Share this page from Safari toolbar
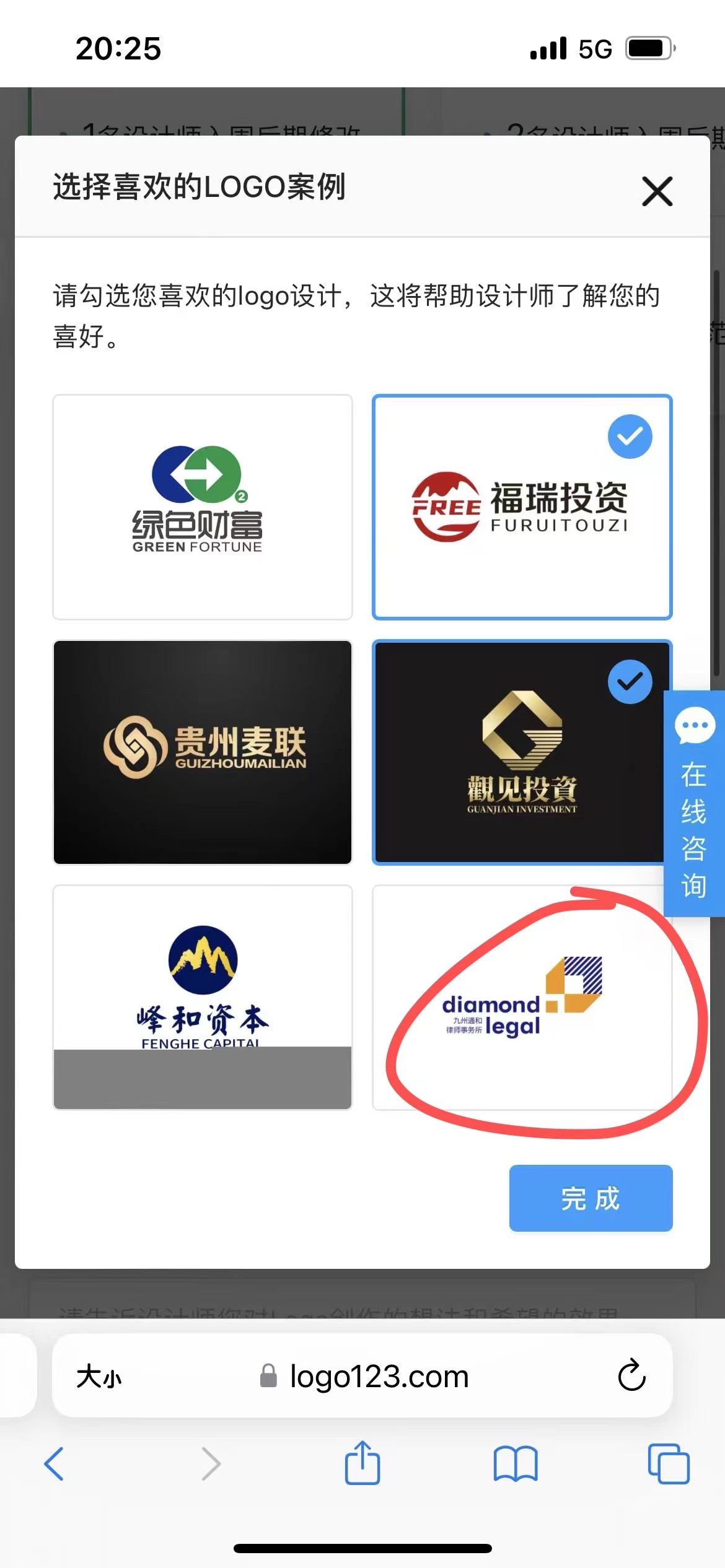This screenshot has height=1568, width=725. (x=362, y=1463)
